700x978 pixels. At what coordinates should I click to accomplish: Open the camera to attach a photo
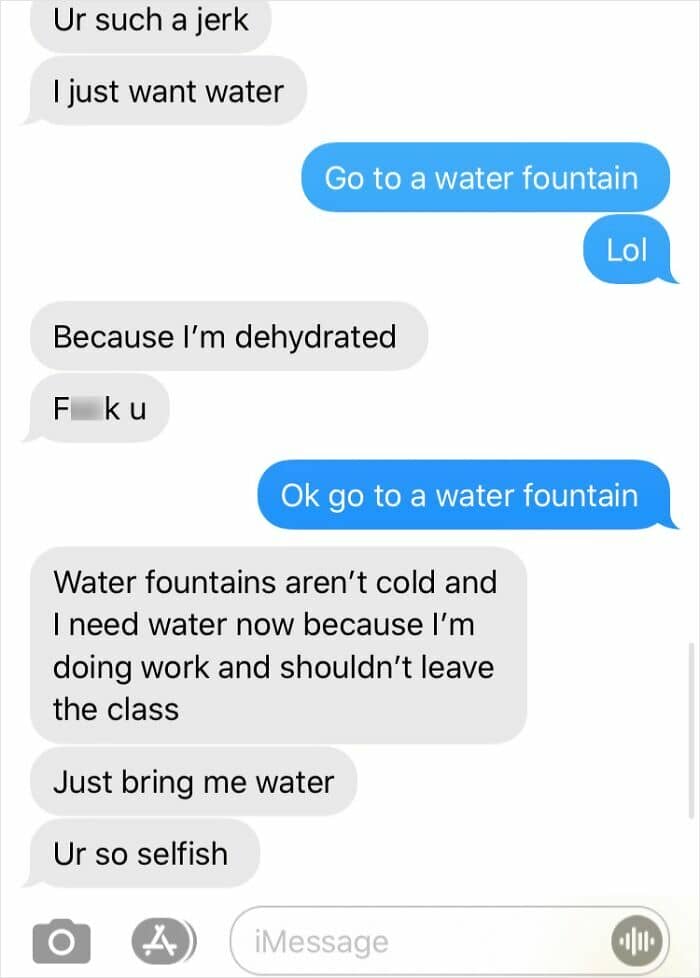click(x=61, y=941)
